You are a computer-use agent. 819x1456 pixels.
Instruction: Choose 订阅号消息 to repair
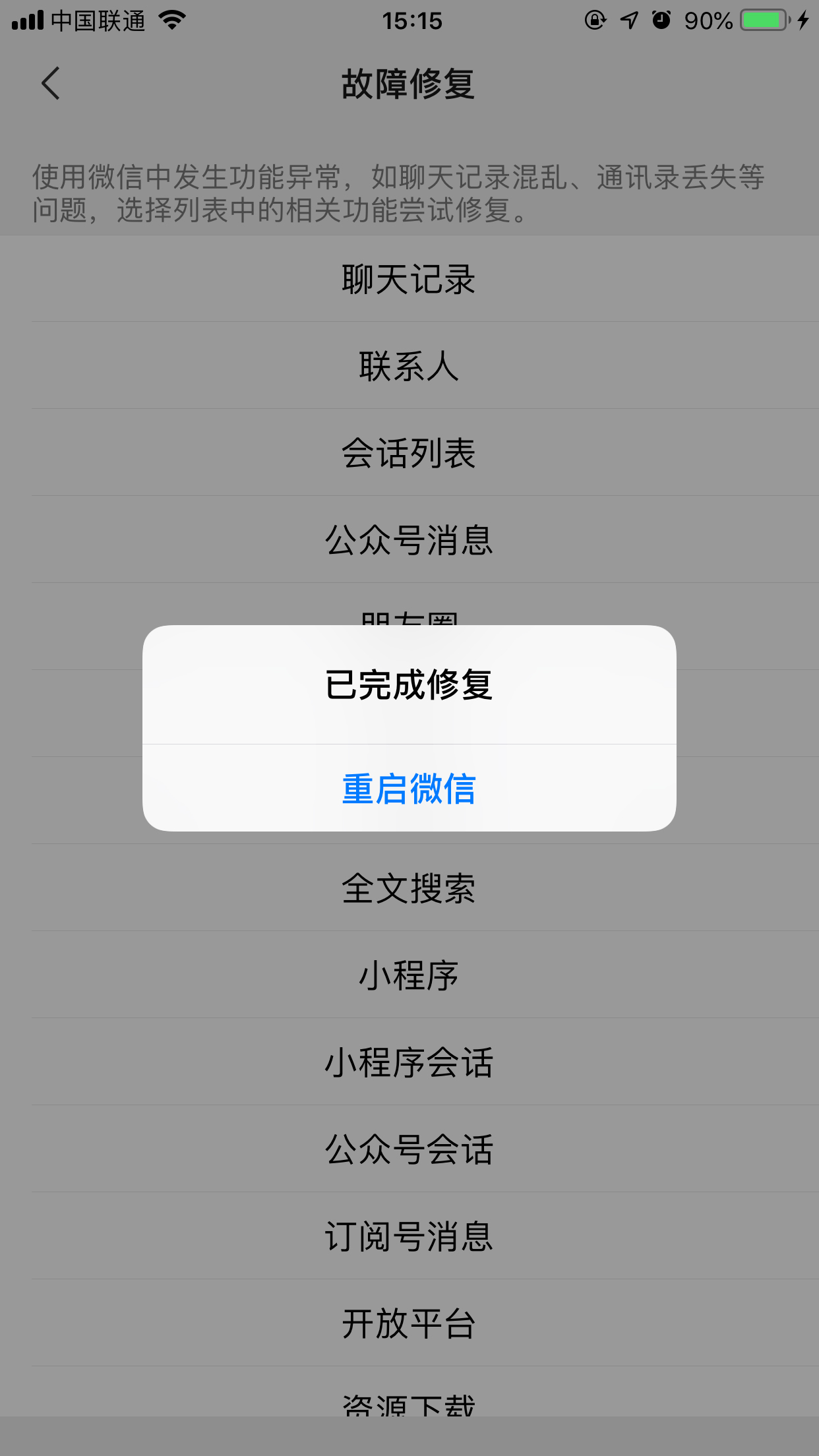tap(409, 1236)
